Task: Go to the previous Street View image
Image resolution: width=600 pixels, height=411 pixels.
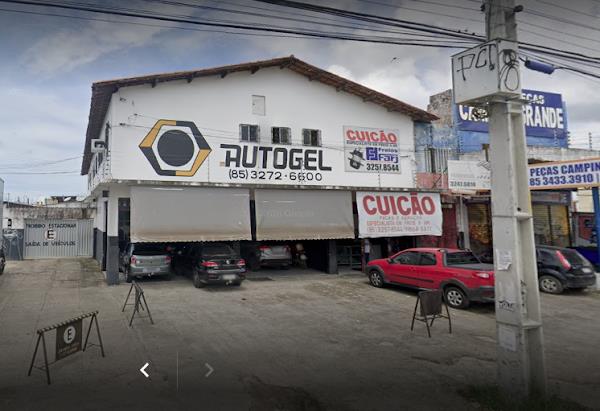Action: point(145,370)
